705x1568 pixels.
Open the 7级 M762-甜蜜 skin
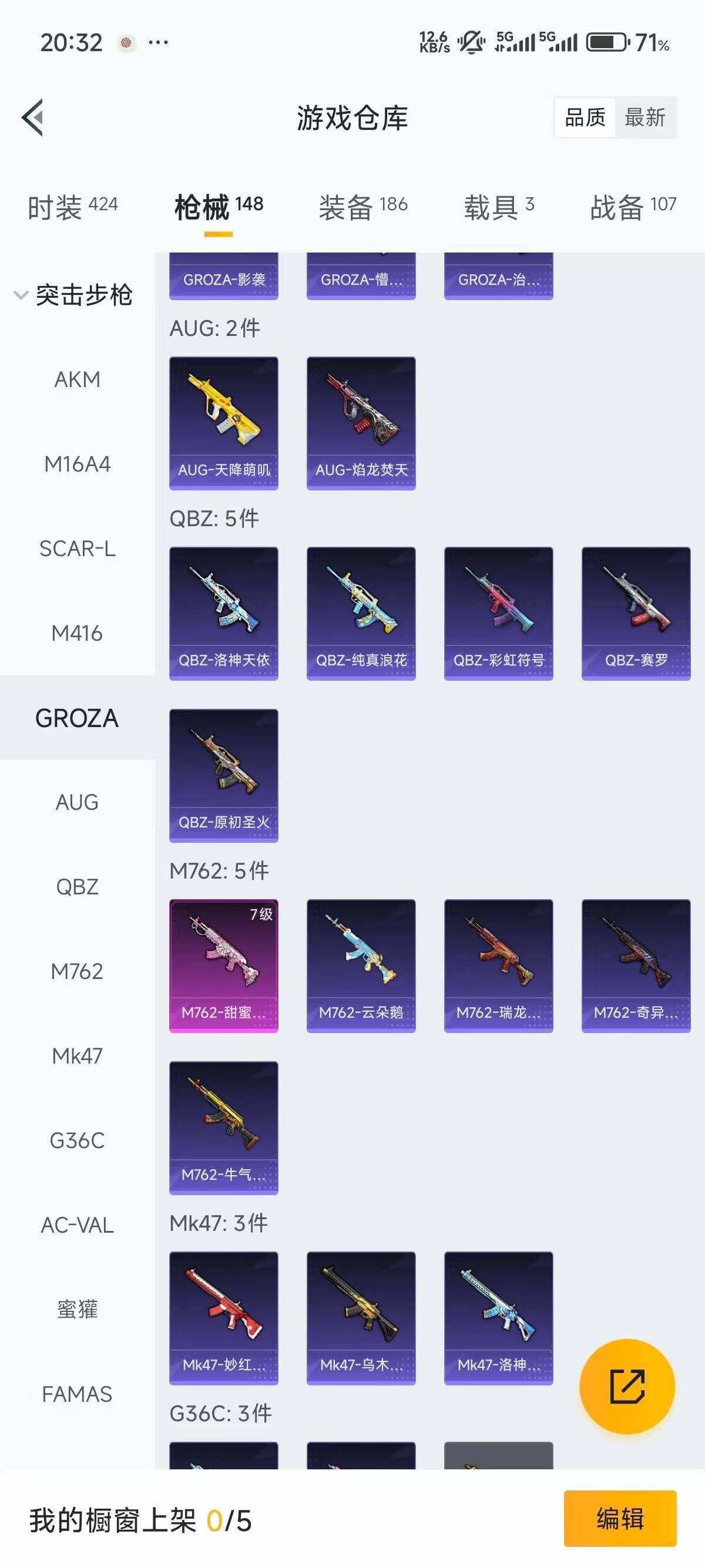223,965
